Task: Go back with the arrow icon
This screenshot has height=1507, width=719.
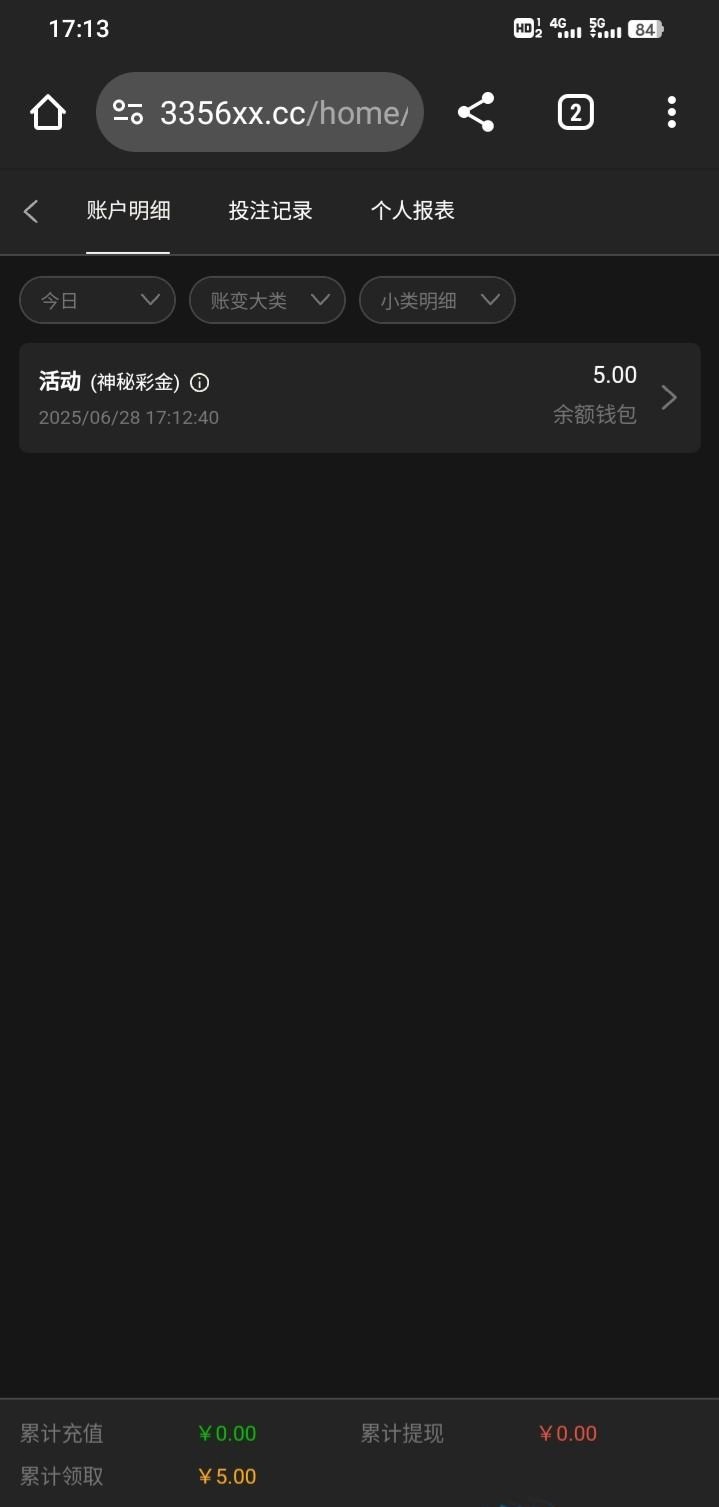Action: tap(31, 211)
